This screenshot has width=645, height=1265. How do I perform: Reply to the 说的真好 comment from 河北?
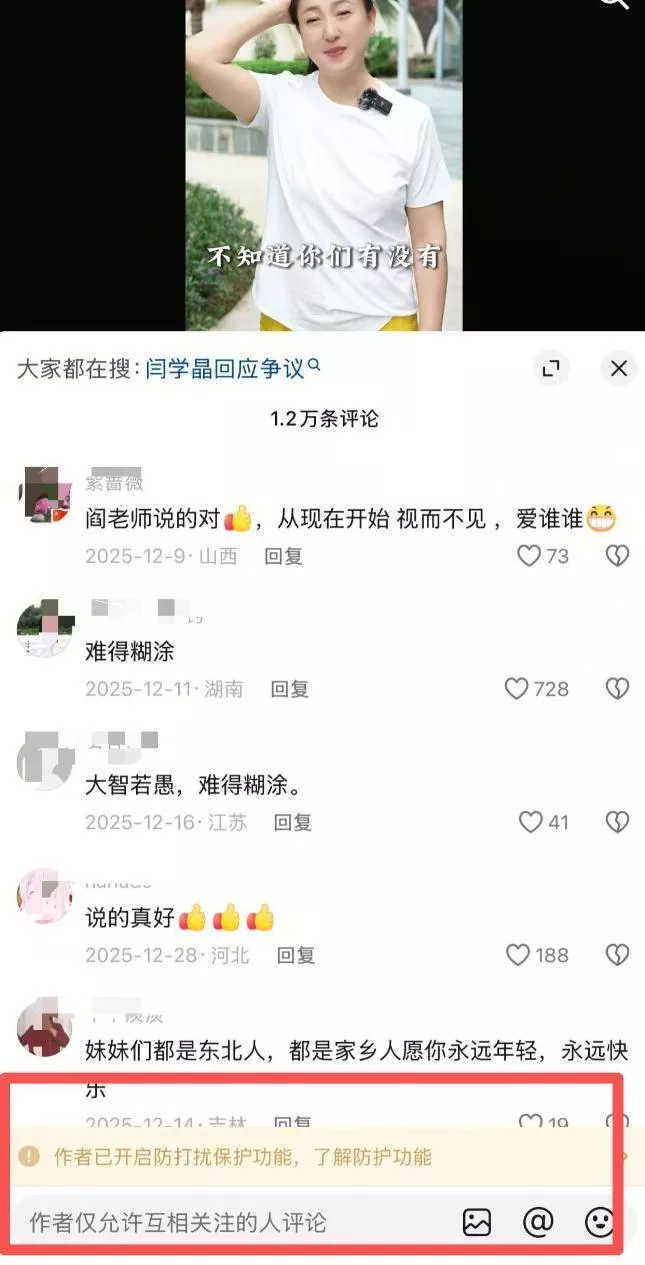point(296,955)
